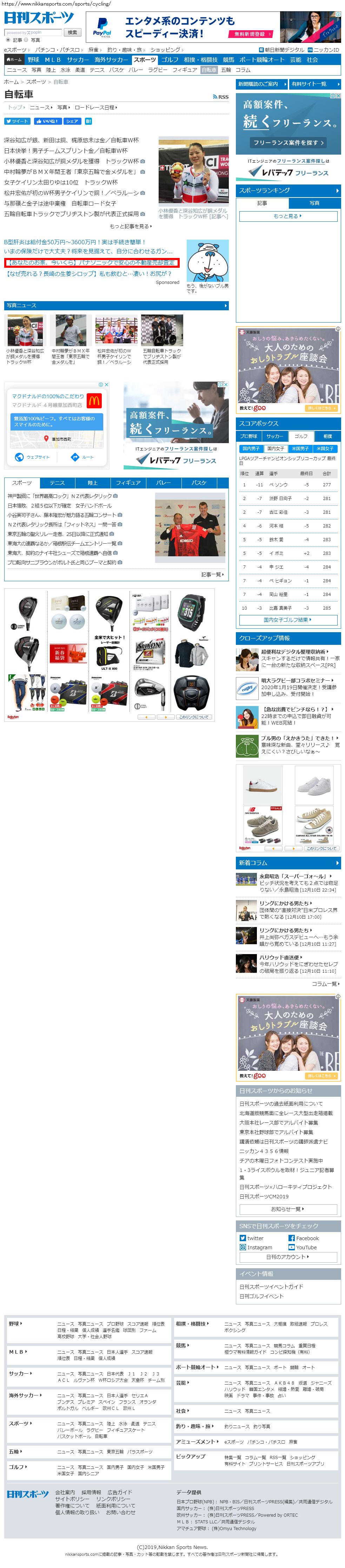Visit the Nikkan Sports YouTube link
Viewport: 345px width, 1568px height.
tap(306, 1247)
